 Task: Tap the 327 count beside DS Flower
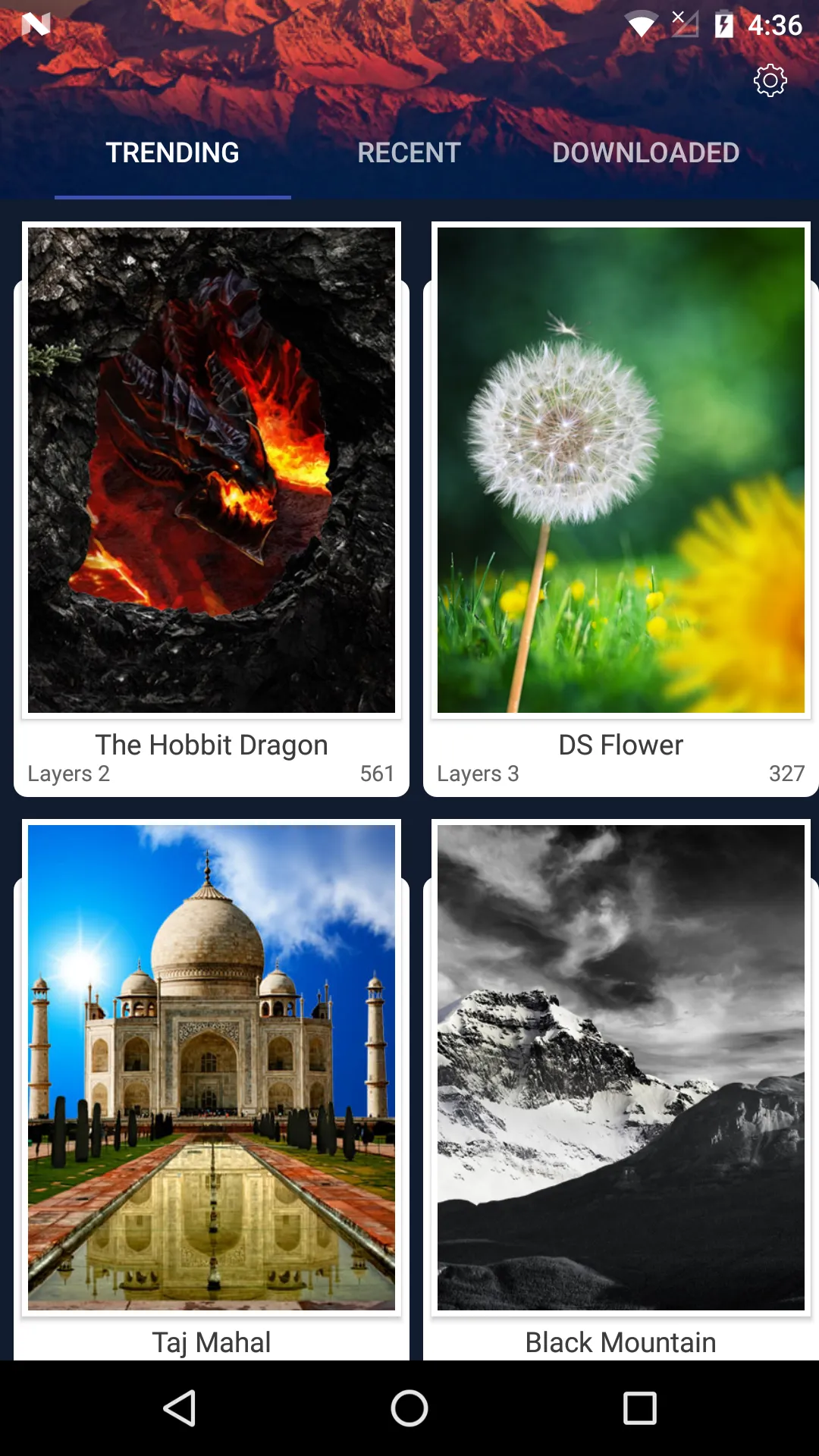pos(789,773)
